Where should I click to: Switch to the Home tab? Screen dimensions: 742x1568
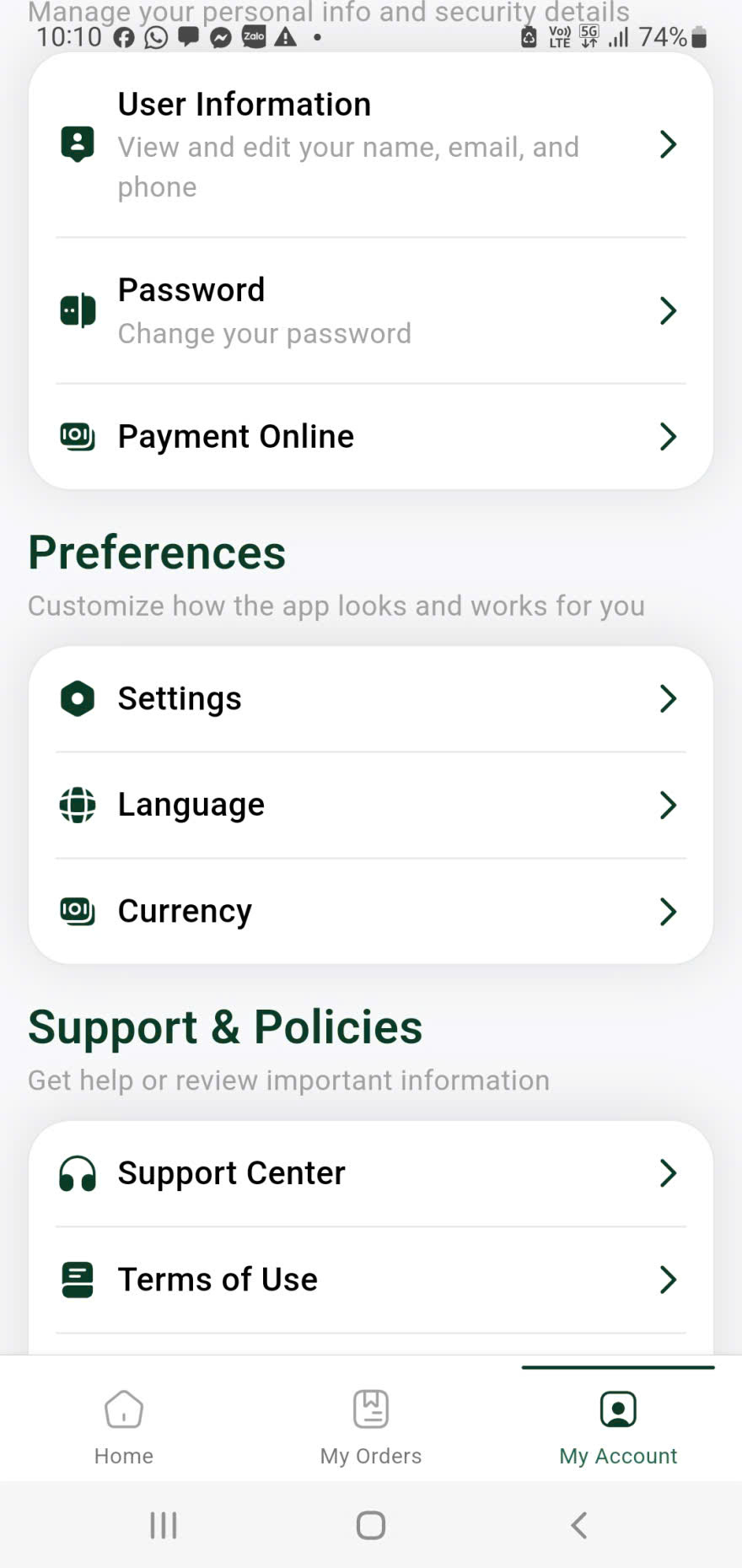tap(124, 1427)
